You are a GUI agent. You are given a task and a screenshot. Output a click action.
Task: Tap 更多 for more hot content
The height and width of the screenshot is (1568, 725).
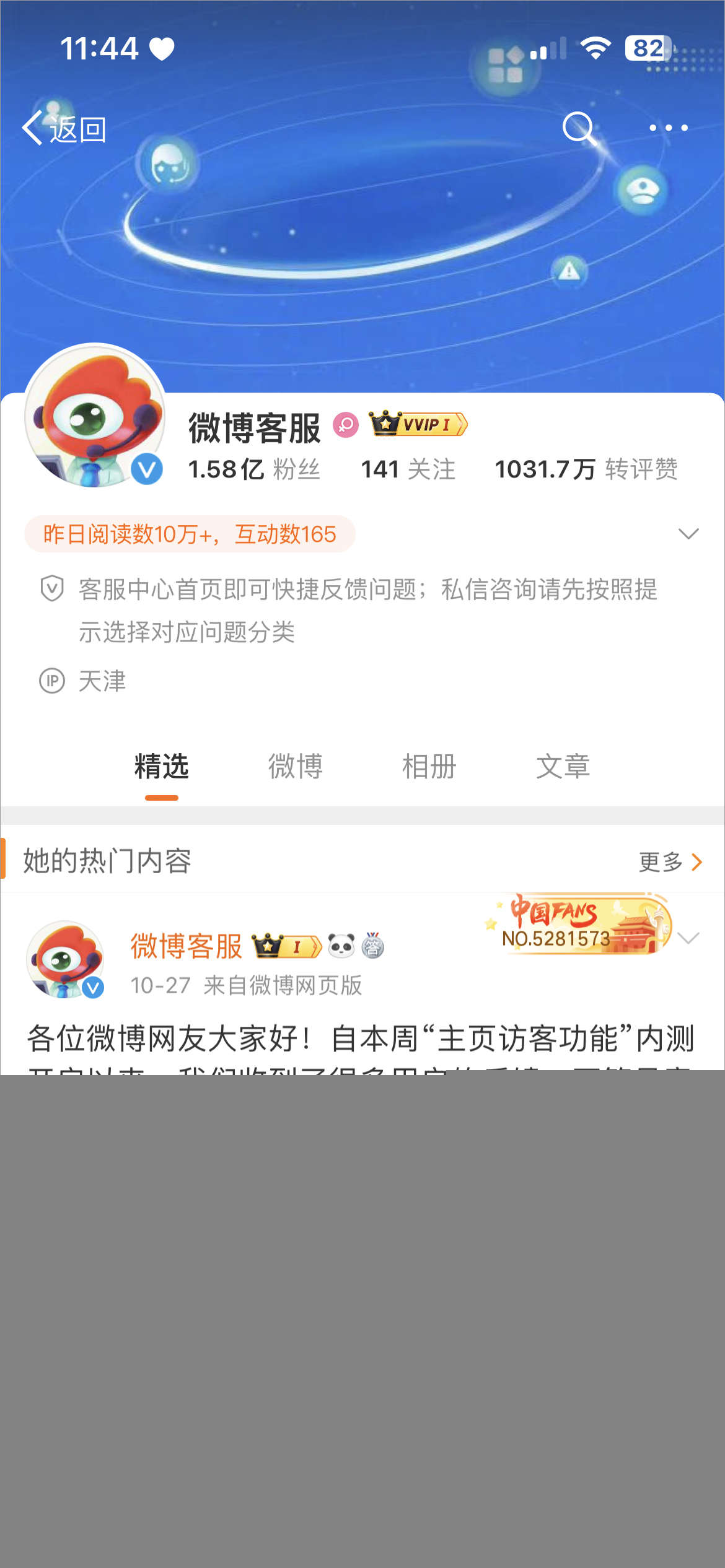(670, 861)
